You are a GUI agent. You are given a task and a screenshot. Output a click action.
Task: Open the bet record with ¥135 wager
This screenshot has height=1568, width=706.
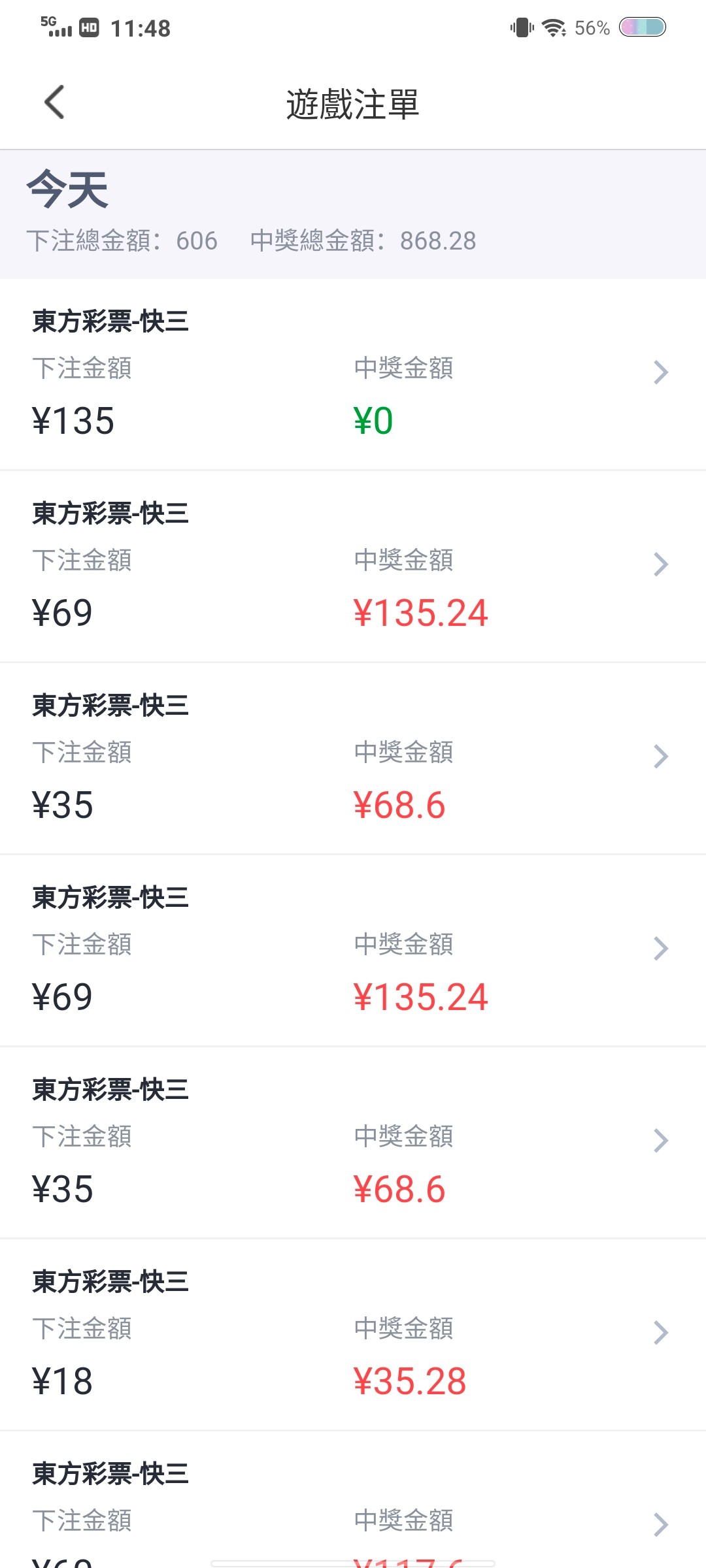point(353,375)
